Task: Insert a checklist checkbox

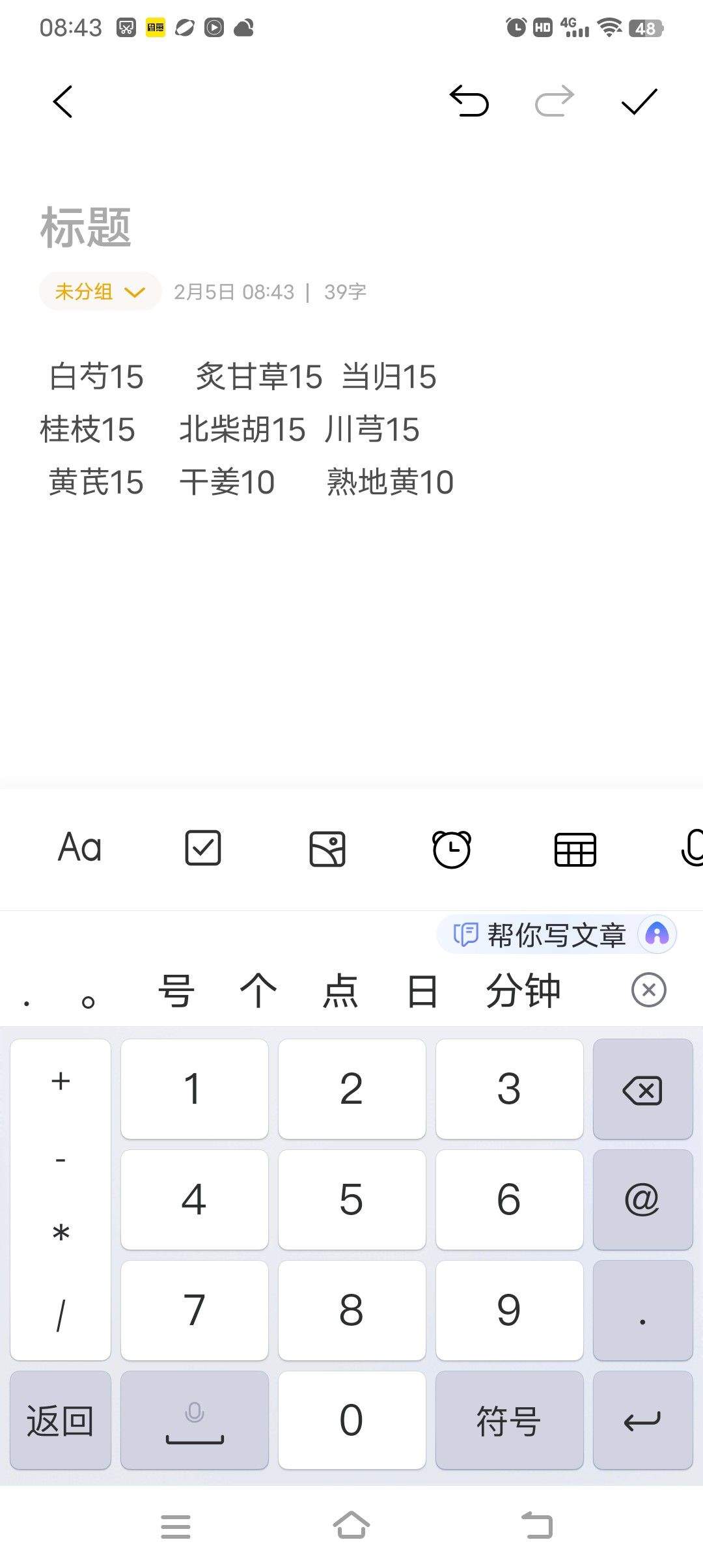Action: pos(203,848)
